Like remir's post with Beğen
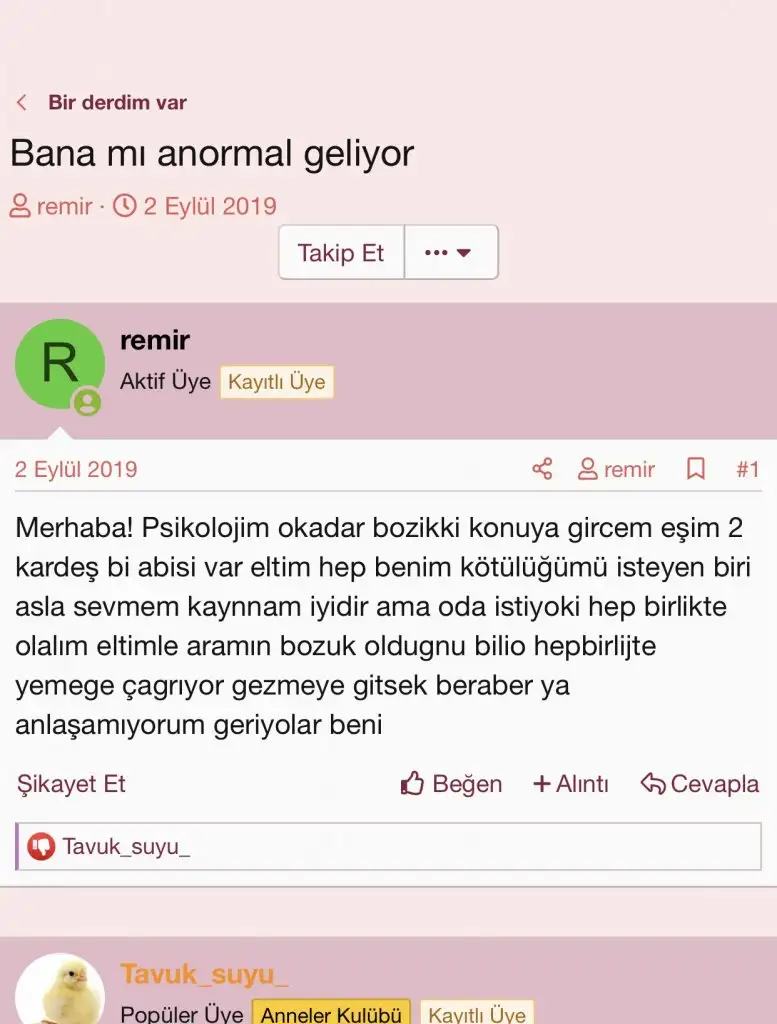 tap(452, 784)
